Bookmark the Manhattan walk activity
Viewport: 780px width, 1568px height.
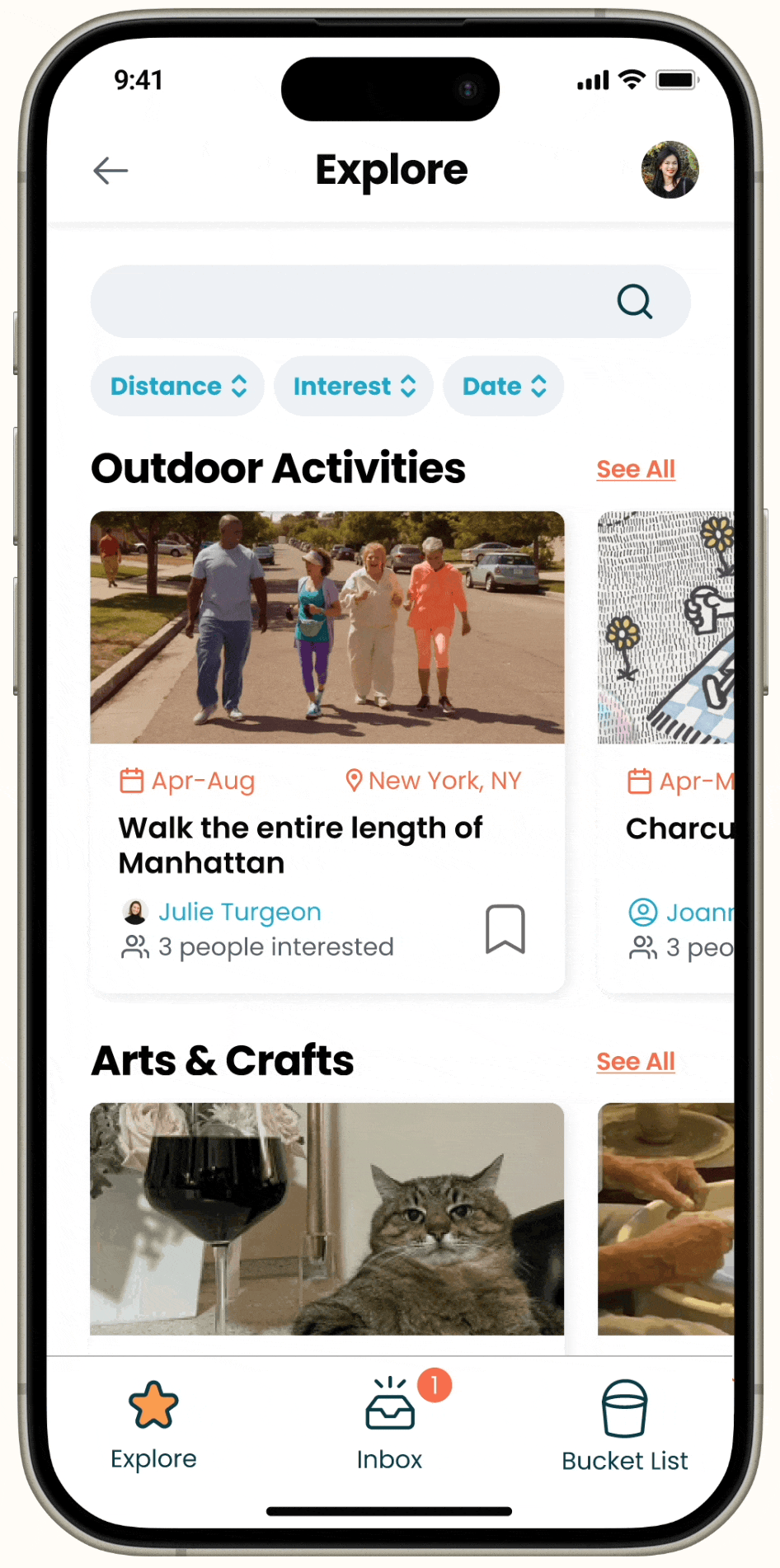[x=505, y=929]
